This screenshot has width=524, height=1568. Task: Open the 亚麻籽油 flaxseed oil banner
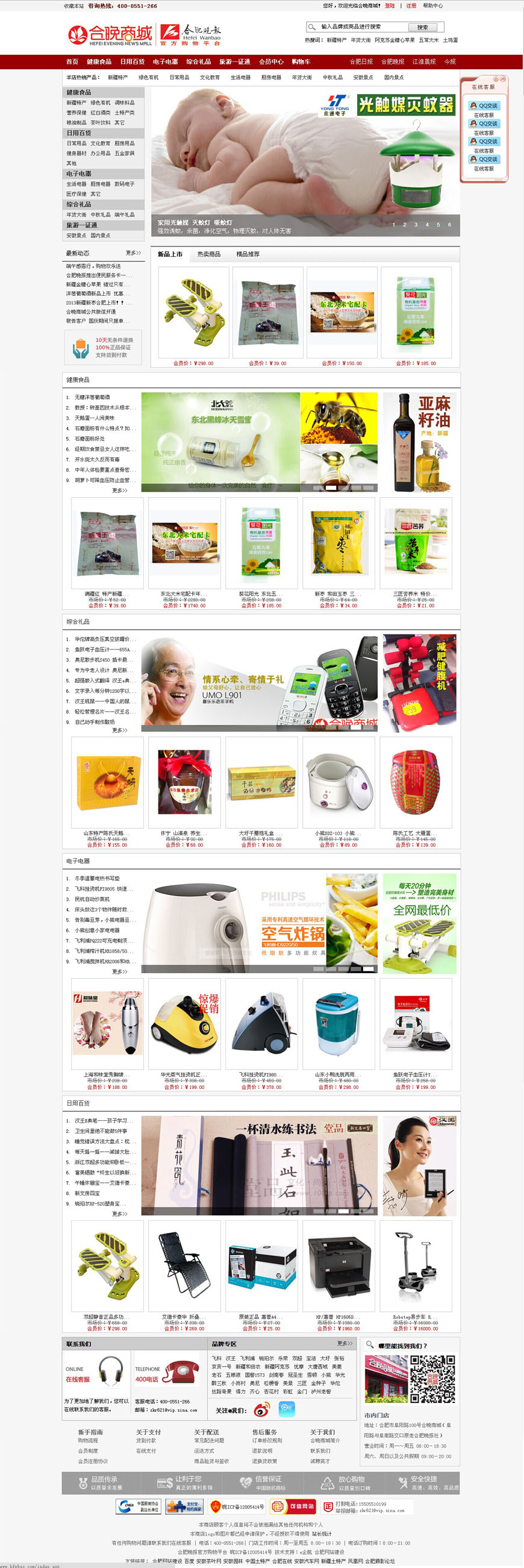point(419,441)
